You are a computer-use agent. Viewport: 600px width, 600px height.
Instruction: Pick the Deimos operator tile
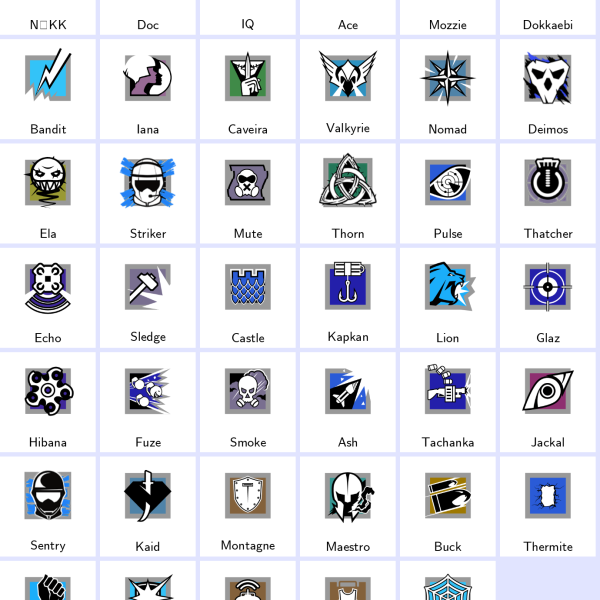point(548,88)
